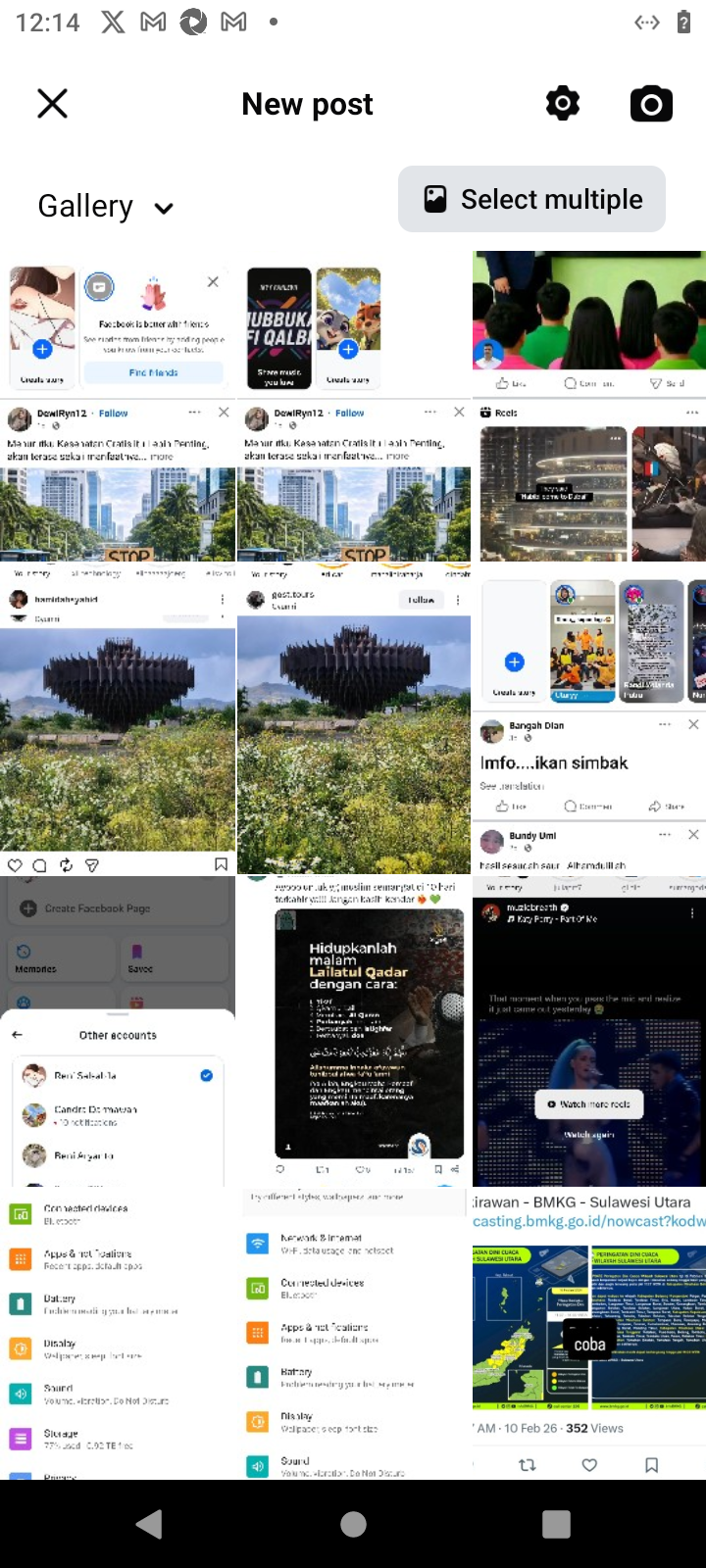Open the new post settings gear
This screenshot has width=706, height=1568.
[x=563, y=104]
